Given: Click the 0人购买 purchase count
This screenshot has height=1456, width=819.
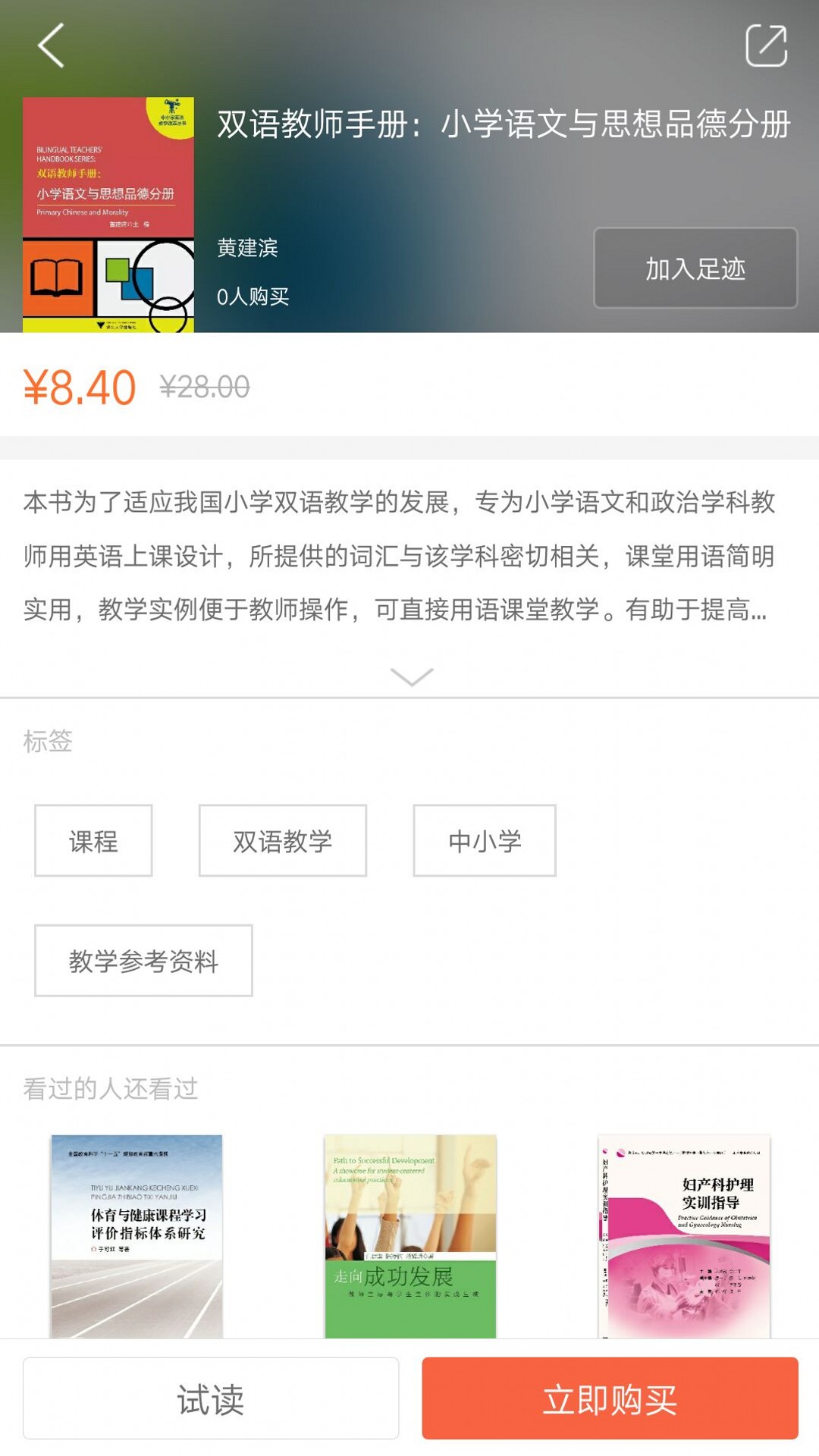Looking at the screenshot, I should pyautogui.click(x=254, y=296).
